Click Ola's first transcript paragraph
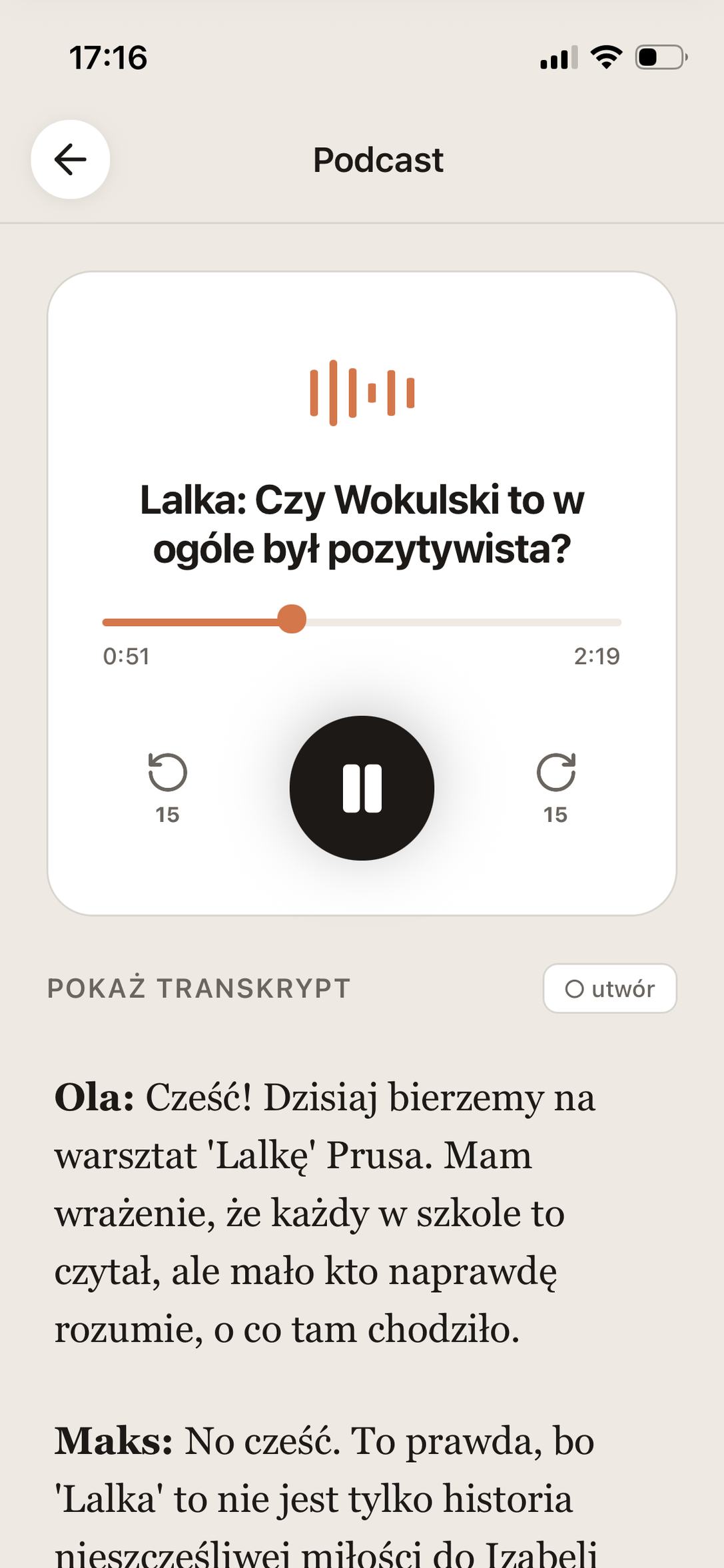The image size is (724, 1568). 326,1212
